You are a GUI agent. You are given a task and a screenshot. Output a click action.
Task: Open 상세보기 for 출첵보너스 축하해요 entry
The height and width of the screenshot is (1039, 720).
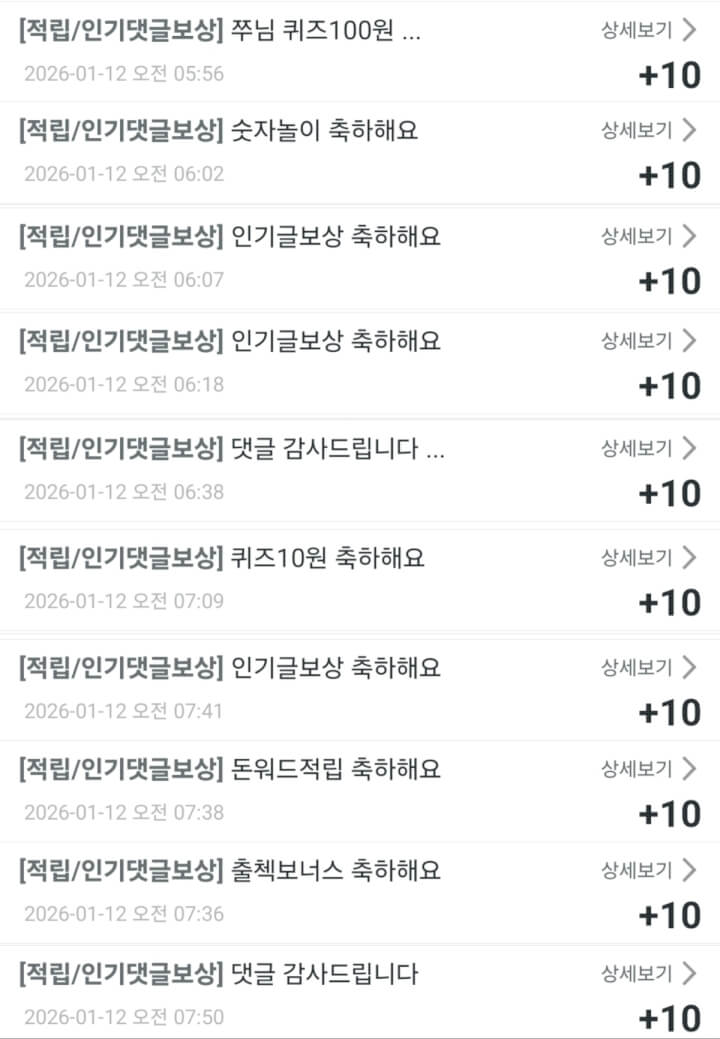[x=648, y=870]
